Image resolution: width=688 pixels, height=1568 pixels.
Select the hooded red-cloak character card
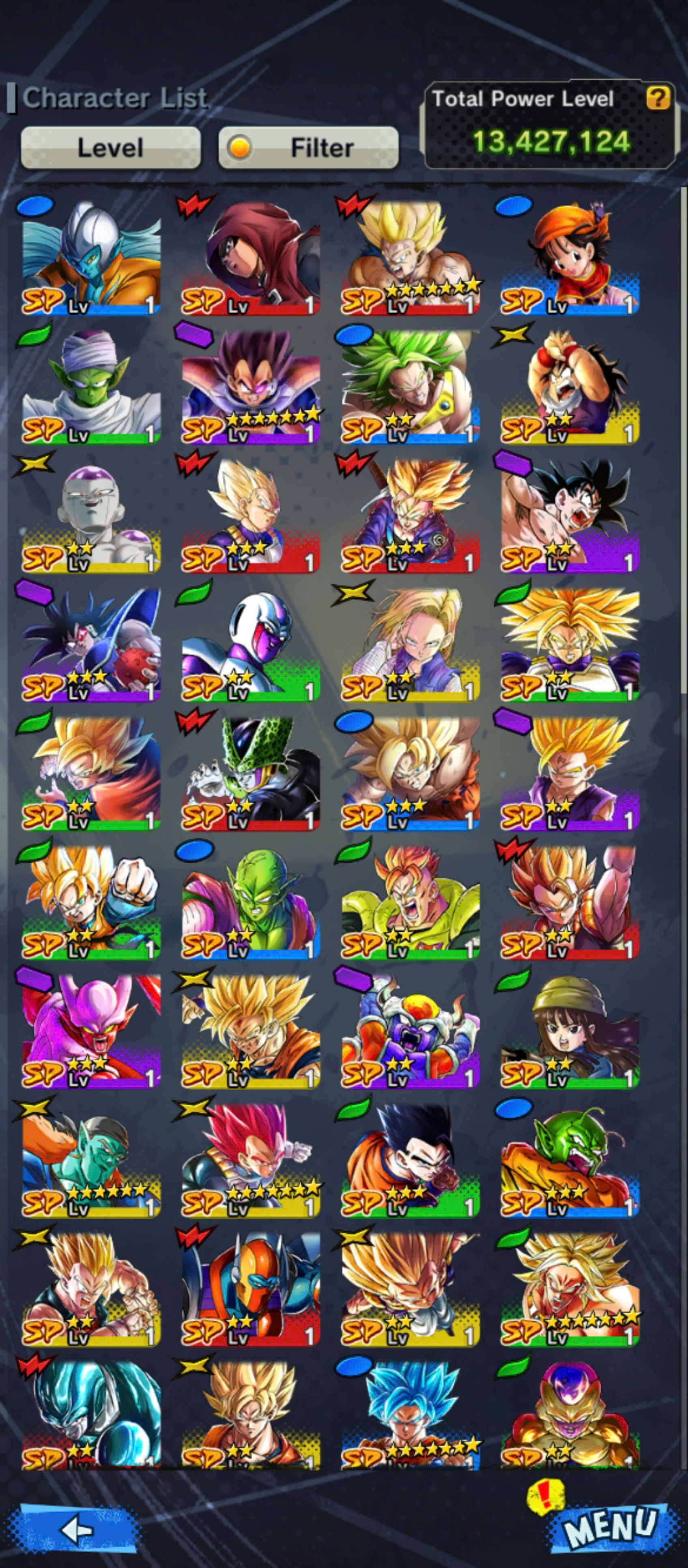pyautogui.click(x=251, y=258)
